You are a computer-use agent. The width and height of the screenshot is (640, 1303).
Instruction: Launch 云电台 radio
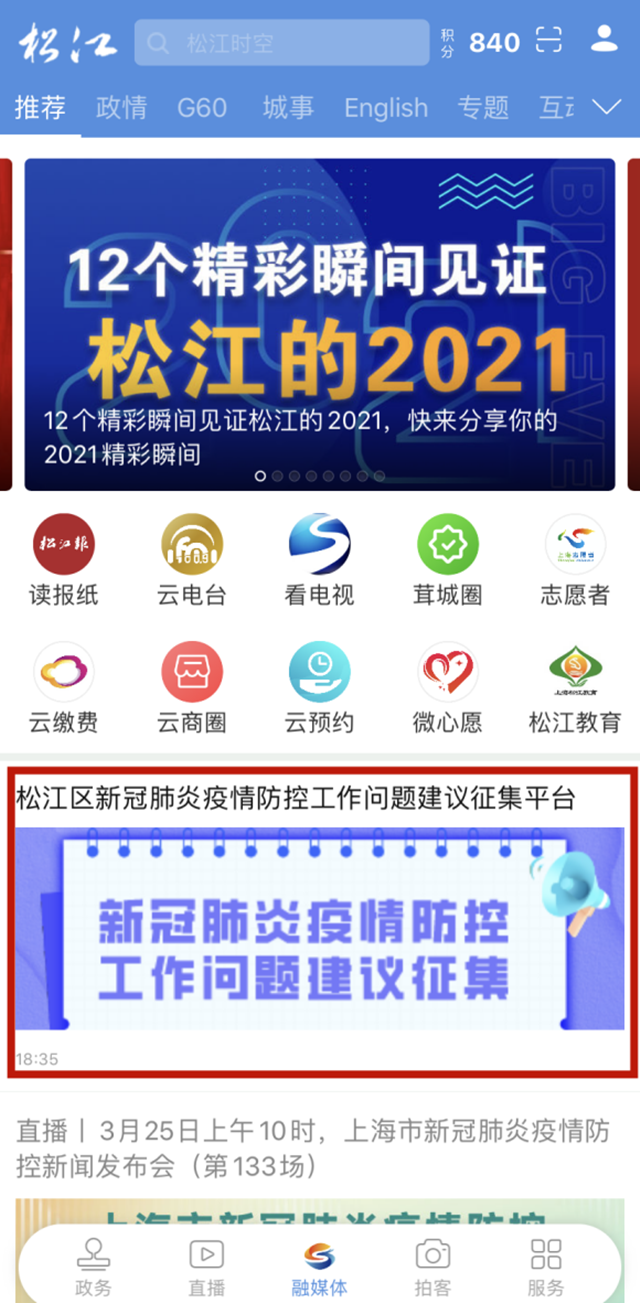pyautogui.click(x=192, y=560)
